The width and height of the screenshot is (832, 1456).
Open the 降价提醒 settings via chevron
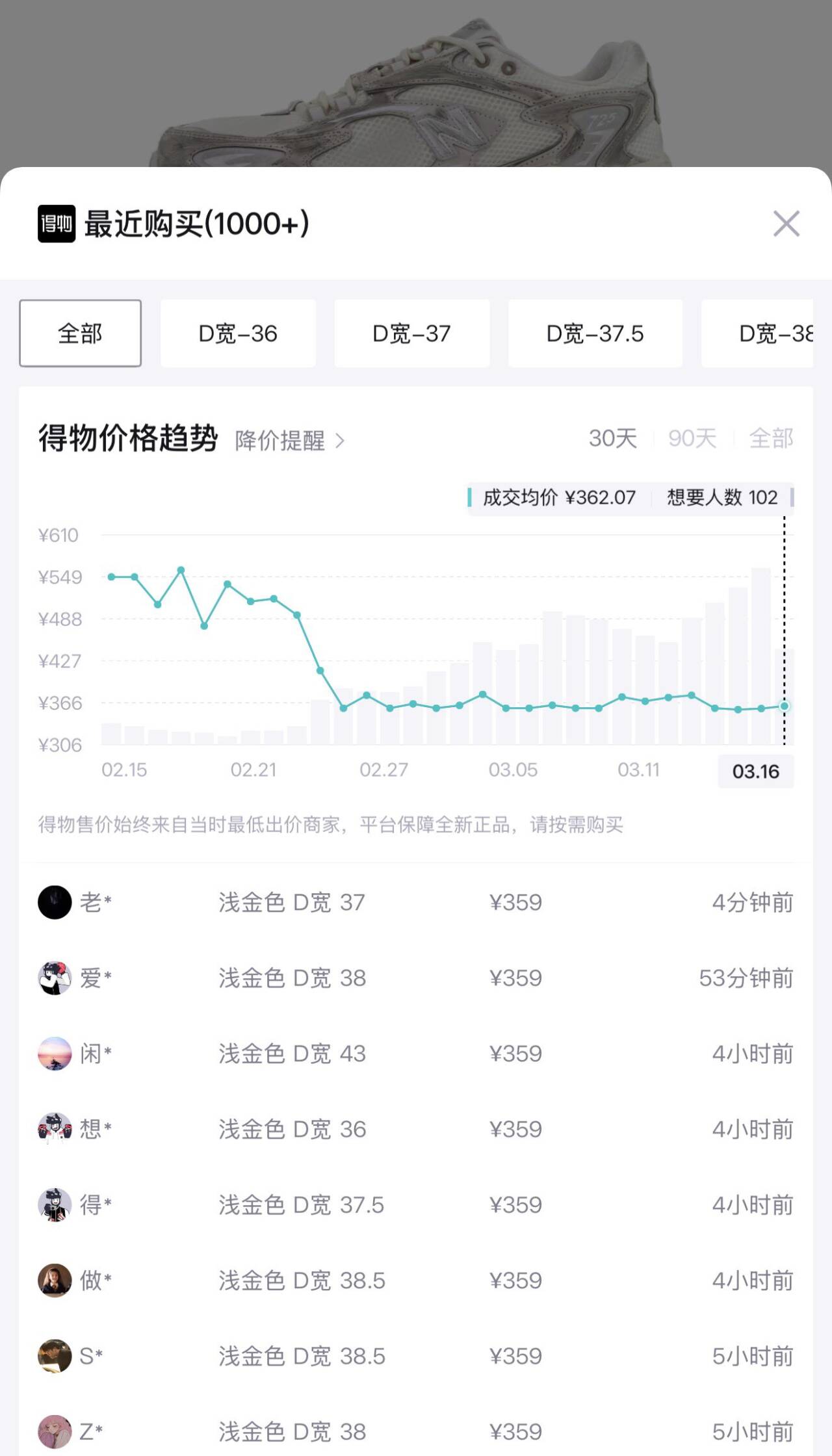click(x=341, y=441)
